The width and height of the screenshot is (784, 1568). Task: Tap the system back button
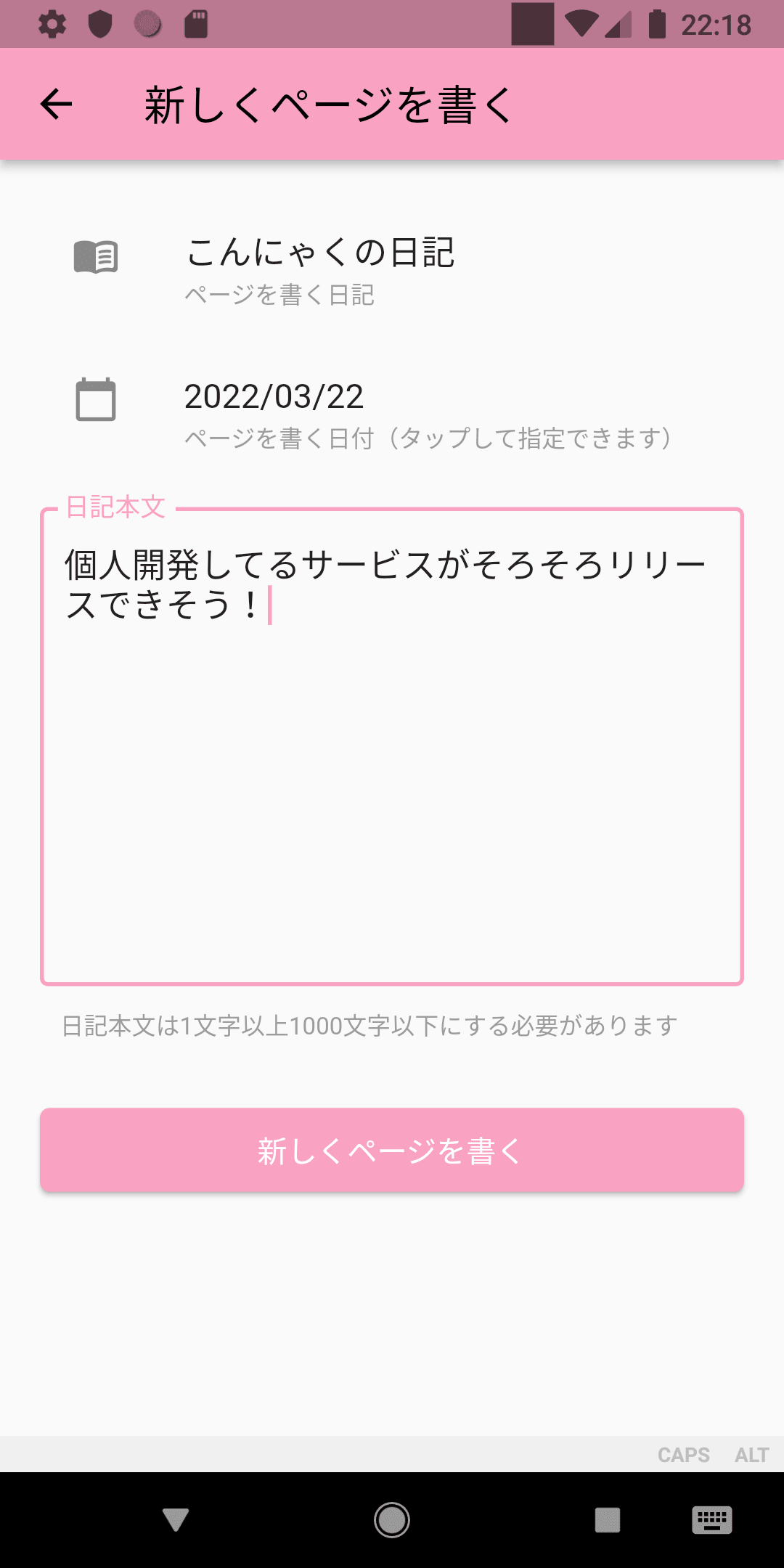click(175, 1519)
